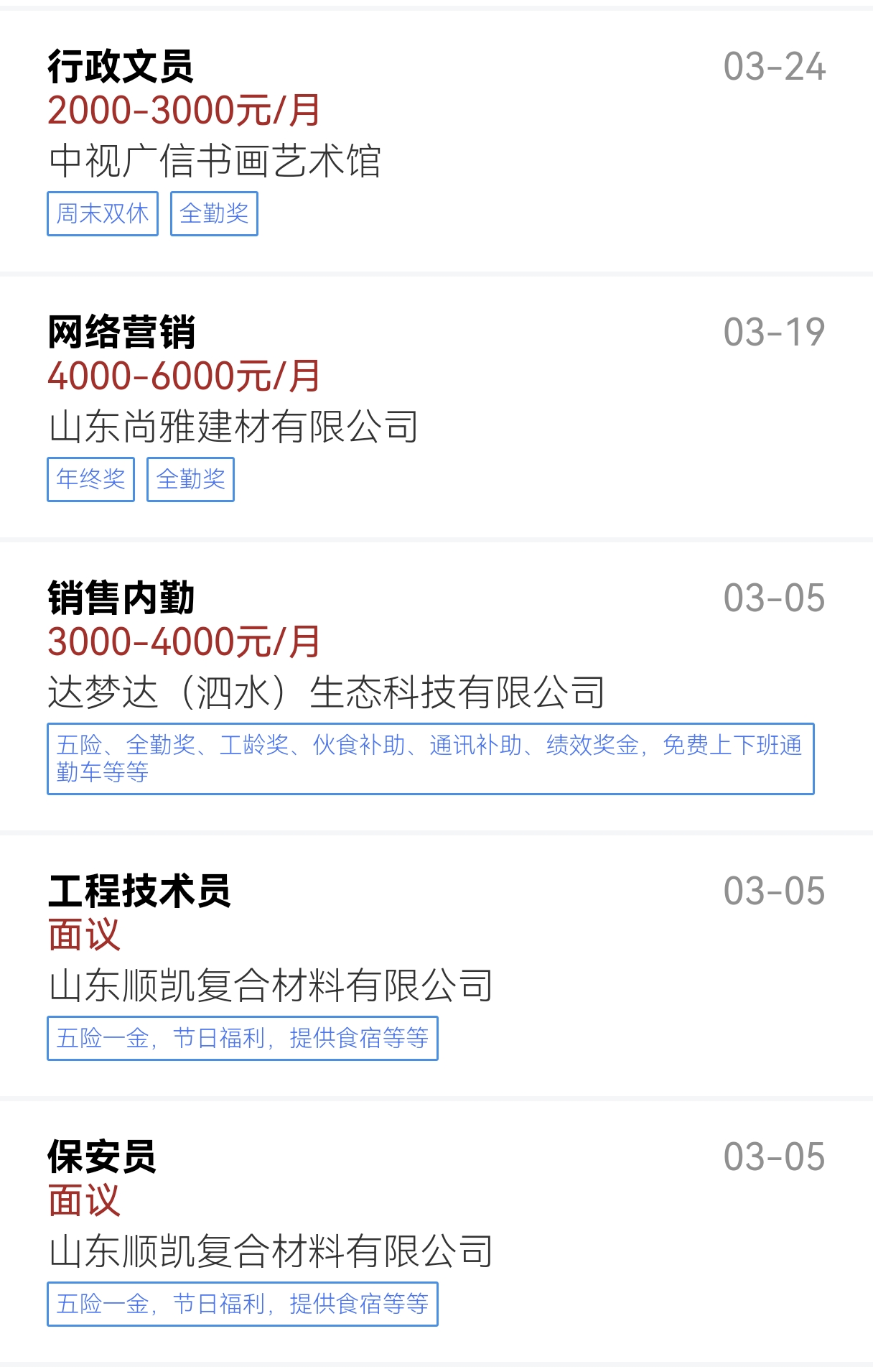The height and width of the screenshot is (1372, 873).
Task: Open the 行政文员 job listing
Action: click(x=121, y=67)
